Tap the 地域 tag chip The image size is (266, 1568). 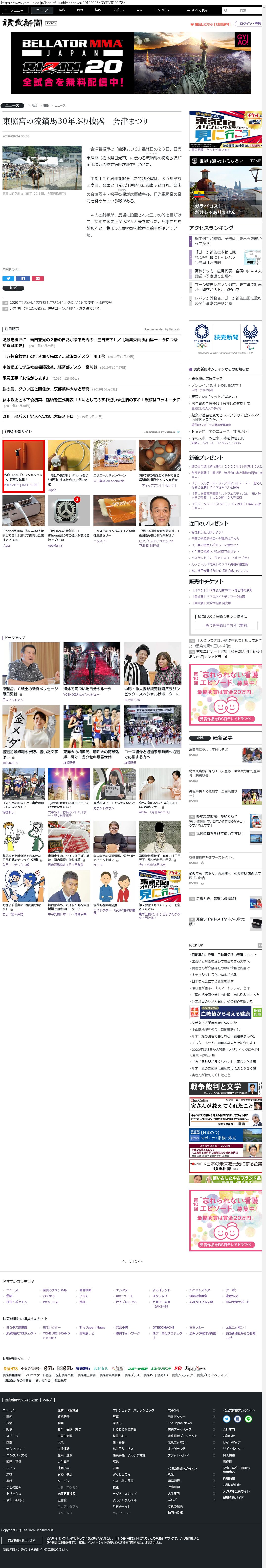tap(13, 288)
